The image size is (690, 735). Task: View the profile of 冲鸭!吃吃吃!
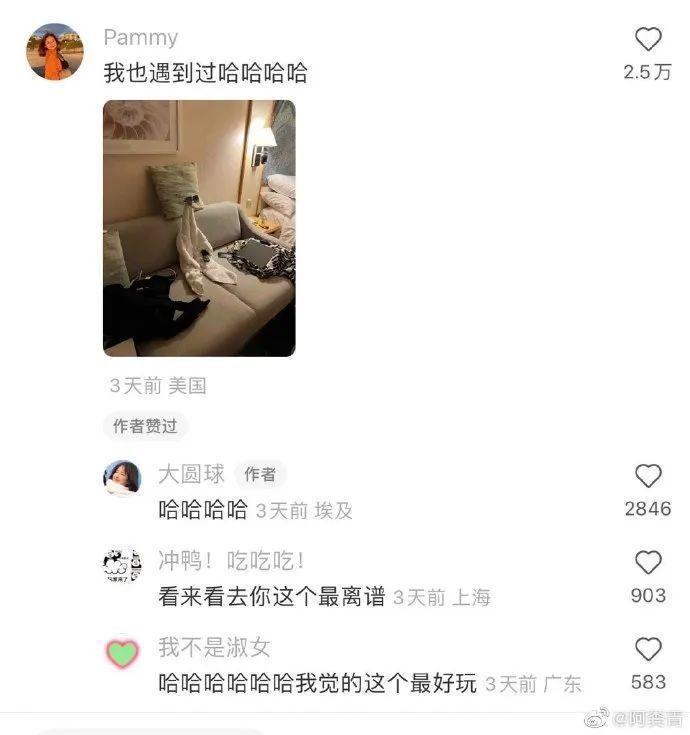coord(122,565)
